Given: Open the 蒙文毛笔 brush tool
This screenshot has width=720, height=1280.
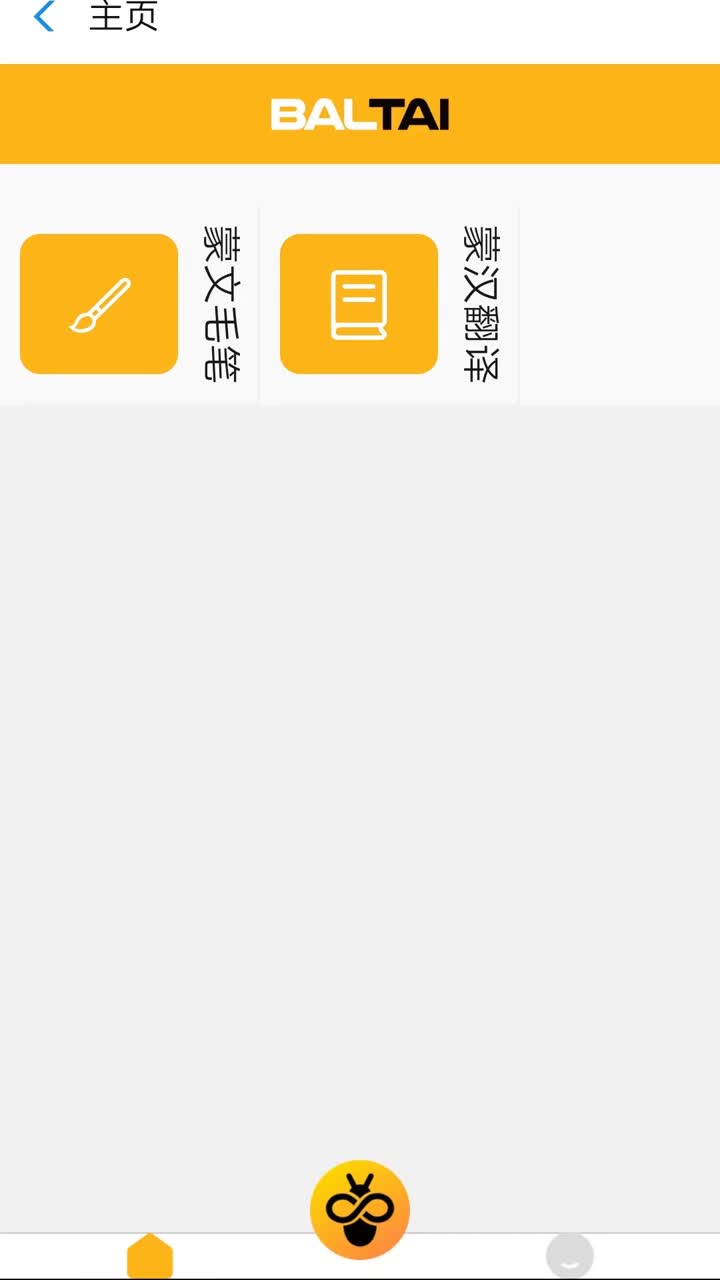Looking at the screenshot, I should pyautogui.click(x=99, y=304).
